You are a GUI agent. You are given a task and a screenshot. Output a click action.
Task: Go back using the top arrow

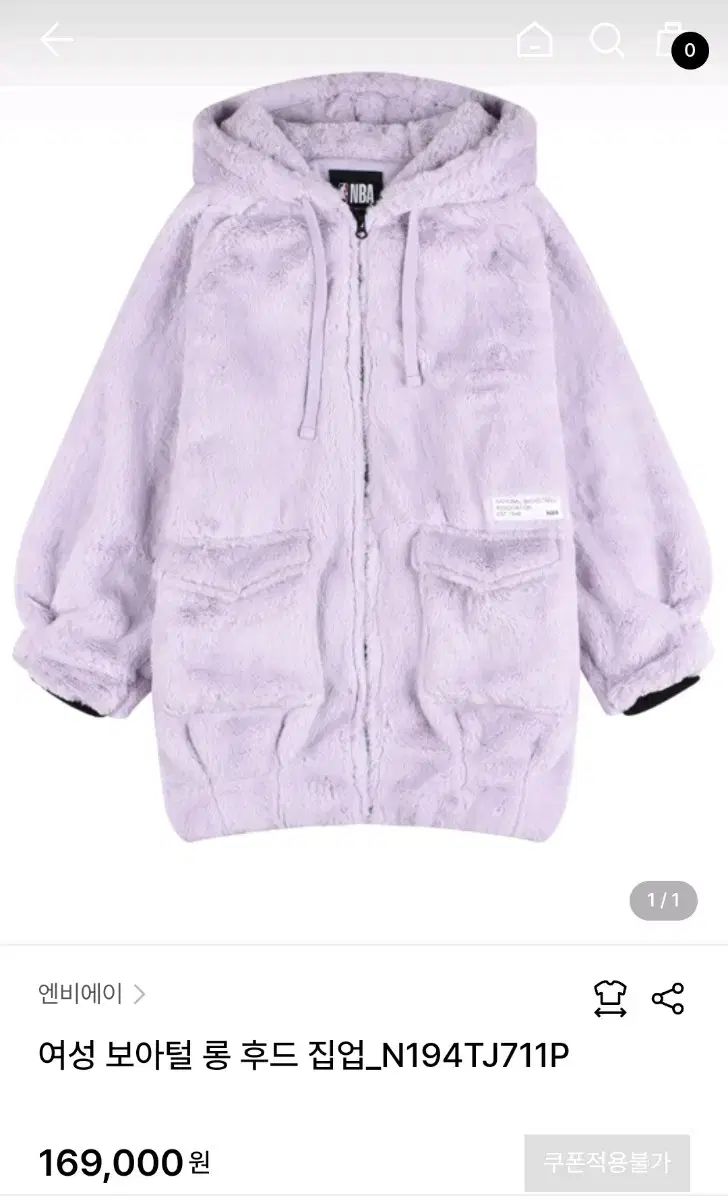pos(57,41)
